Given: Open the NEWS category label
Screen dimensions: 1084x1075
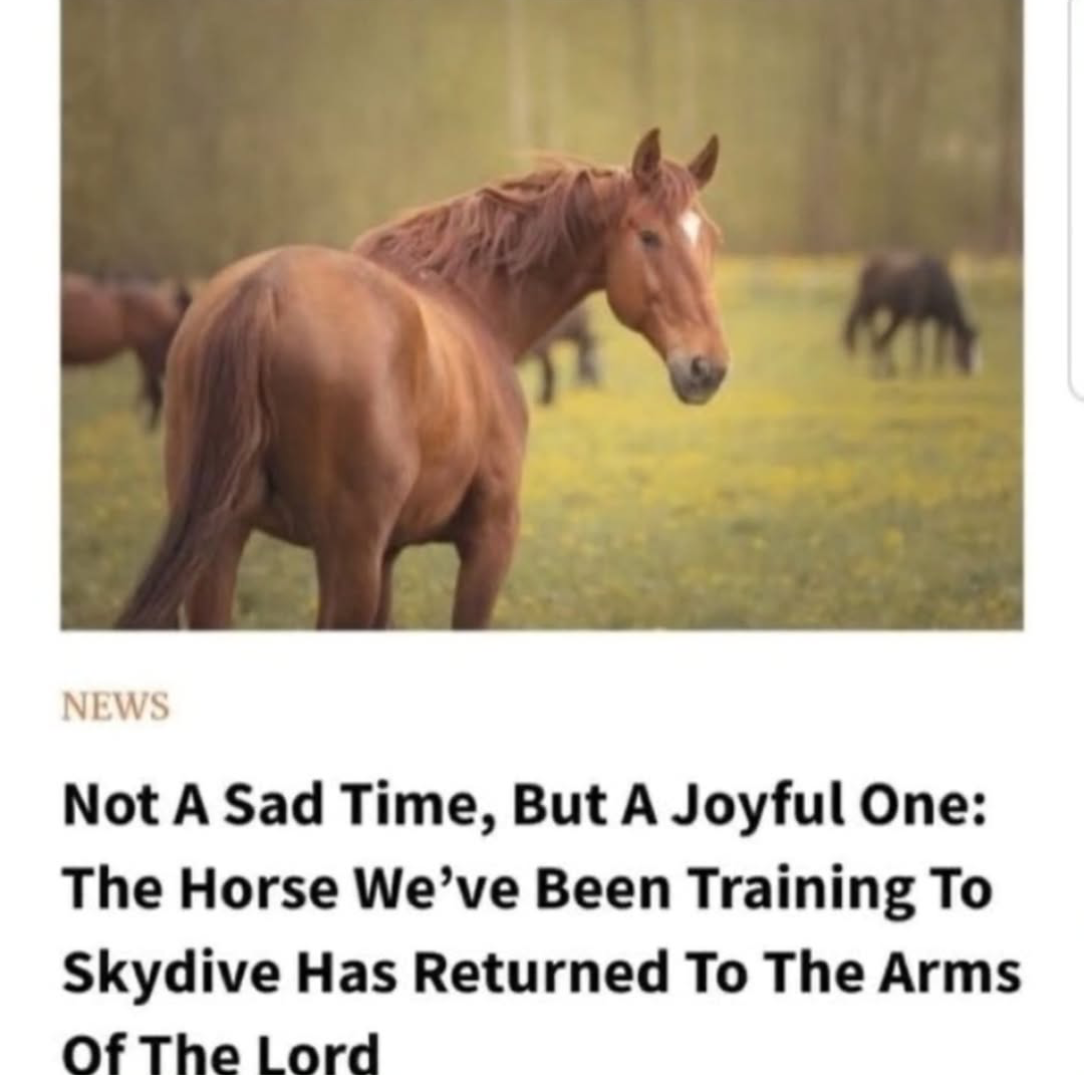Looking at the screenshot, I should (x=115, y=707).
